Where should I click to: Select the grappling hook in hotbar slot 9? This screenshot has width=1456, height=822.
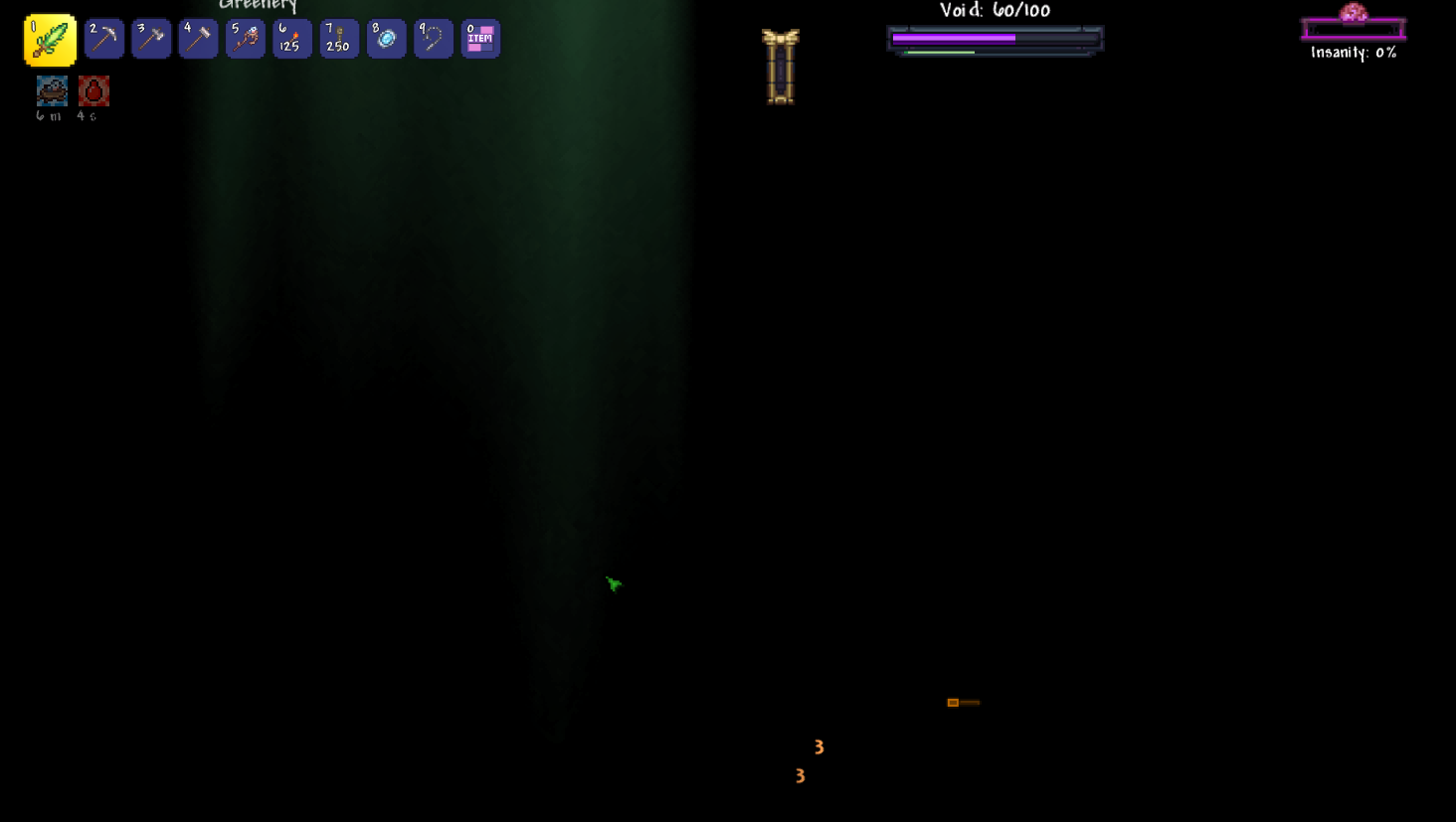click(434, 40)
